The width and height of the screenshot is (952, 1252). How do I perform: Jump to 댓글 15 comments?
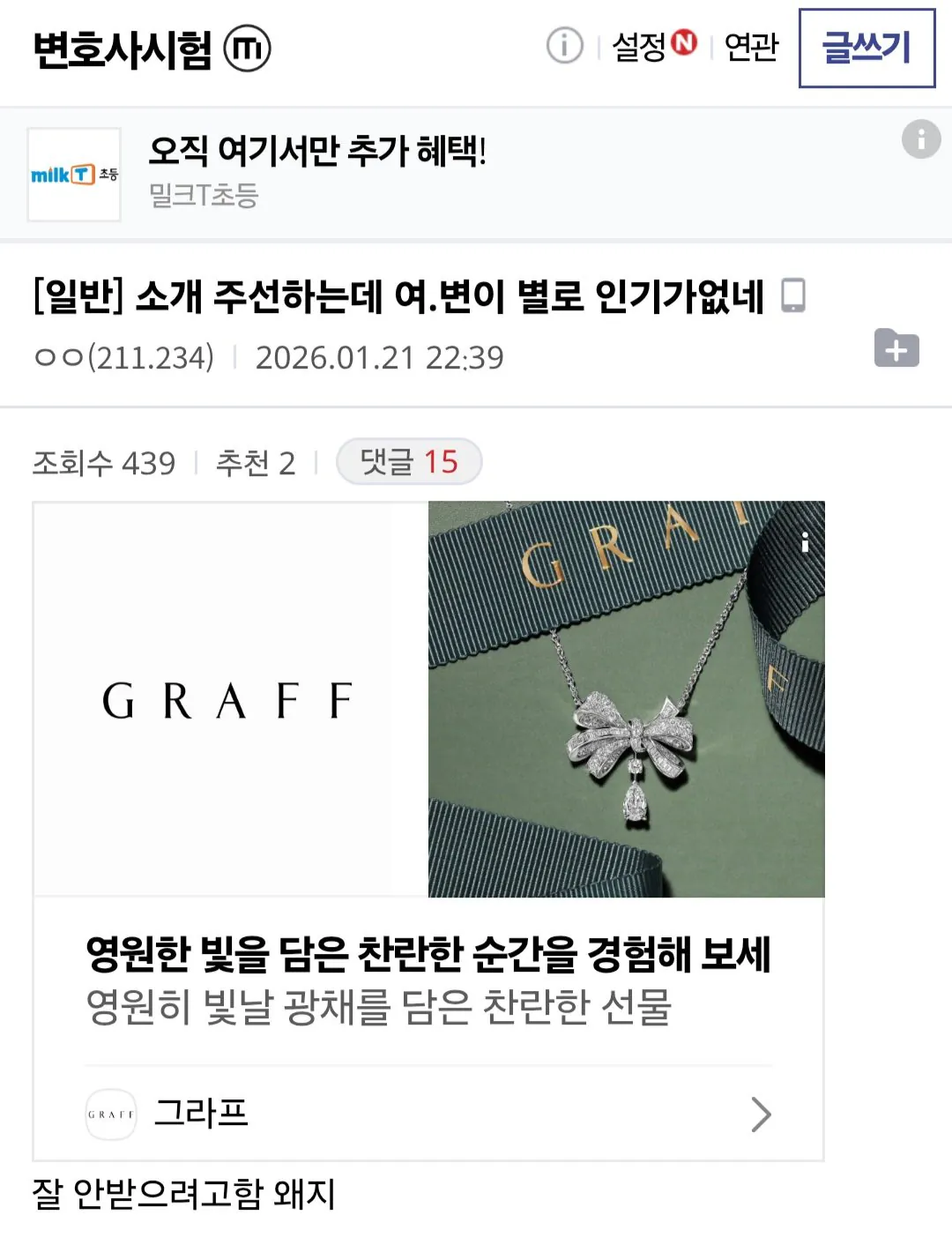pyautogui.click(x=409, y=461)
